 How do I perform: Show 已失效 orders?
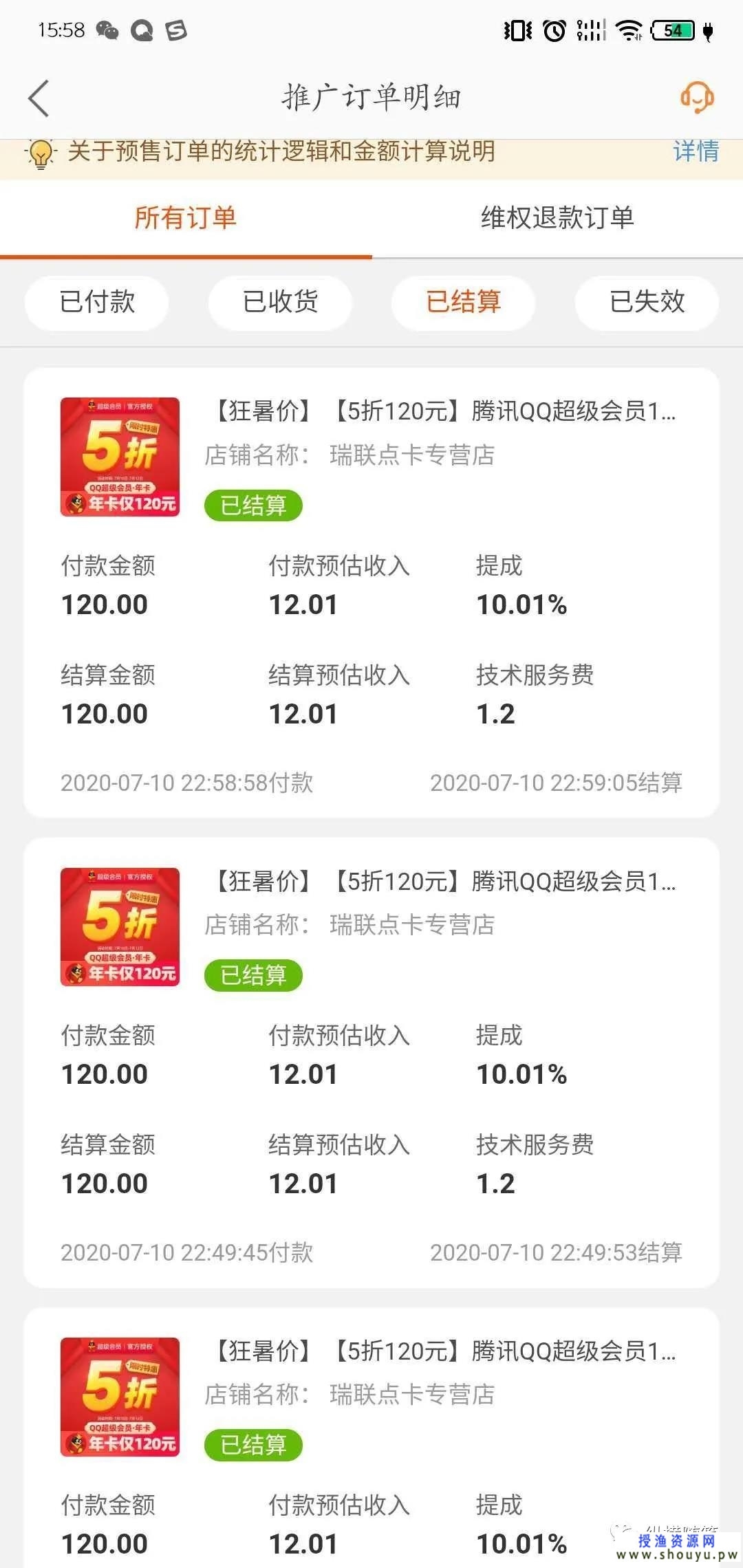(647, 303)
